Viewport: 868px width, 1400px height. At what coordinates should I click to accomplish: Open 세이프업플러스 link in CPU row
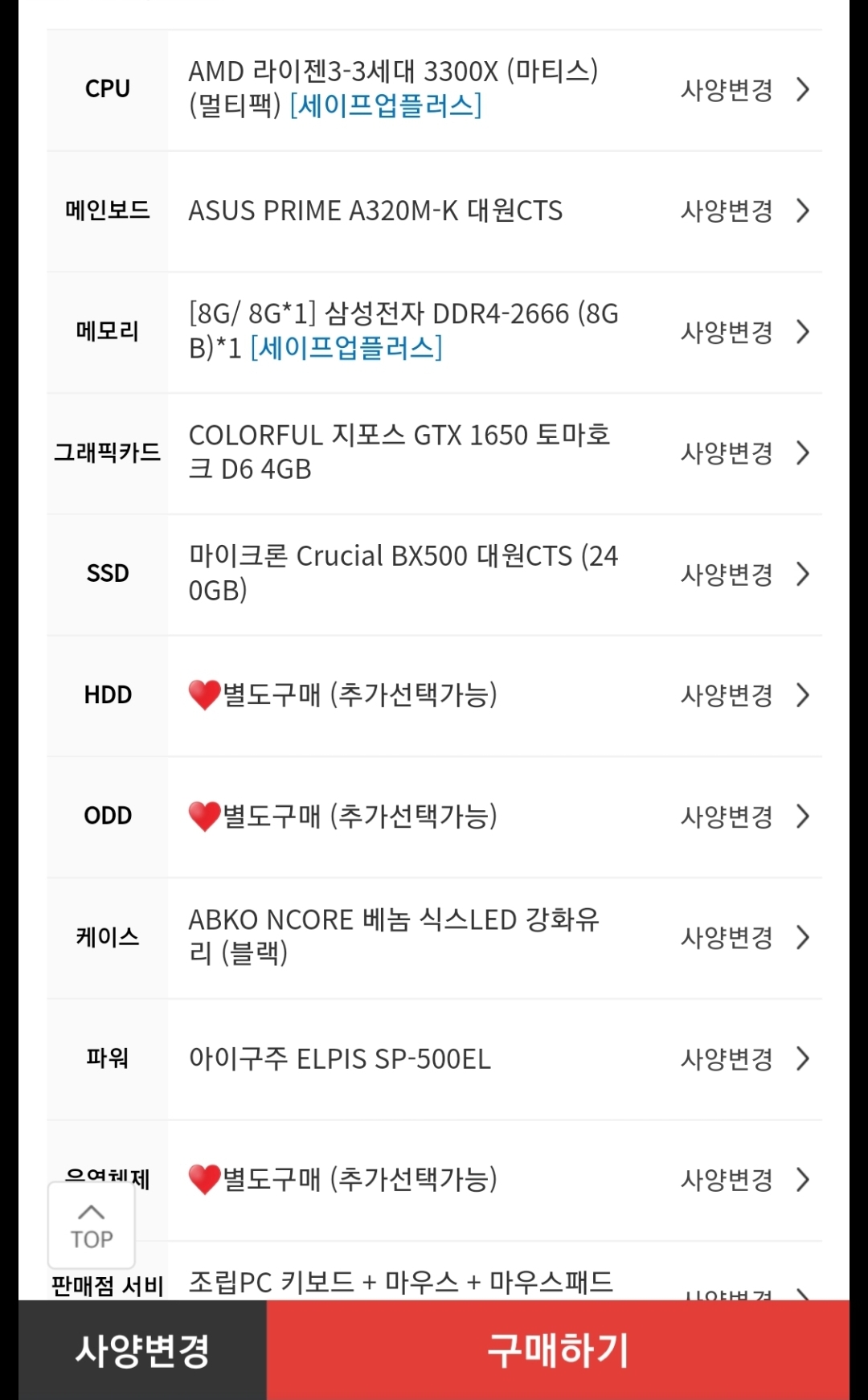click(x=385, y=105)
